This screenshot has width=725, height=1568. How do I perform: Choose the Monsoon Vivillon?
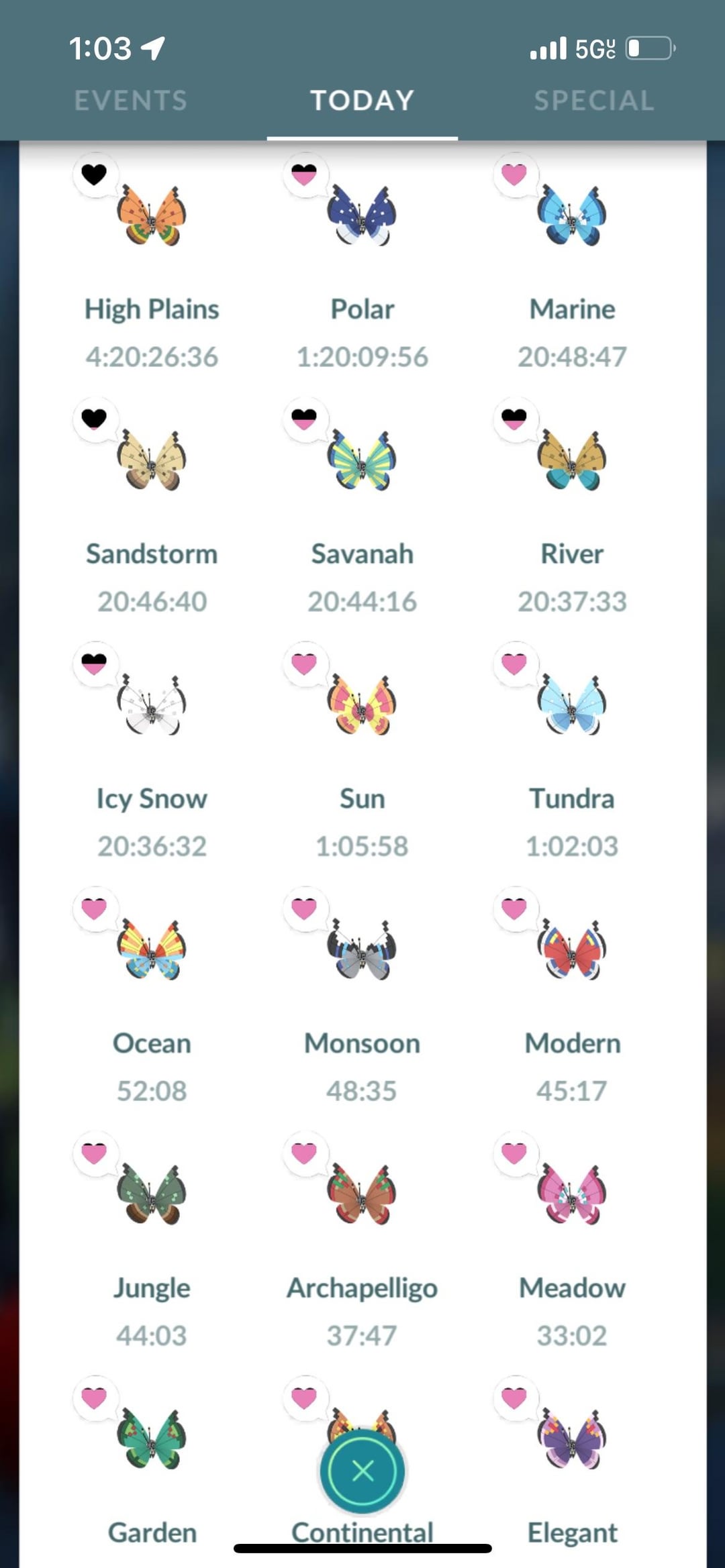click(362, 951)
